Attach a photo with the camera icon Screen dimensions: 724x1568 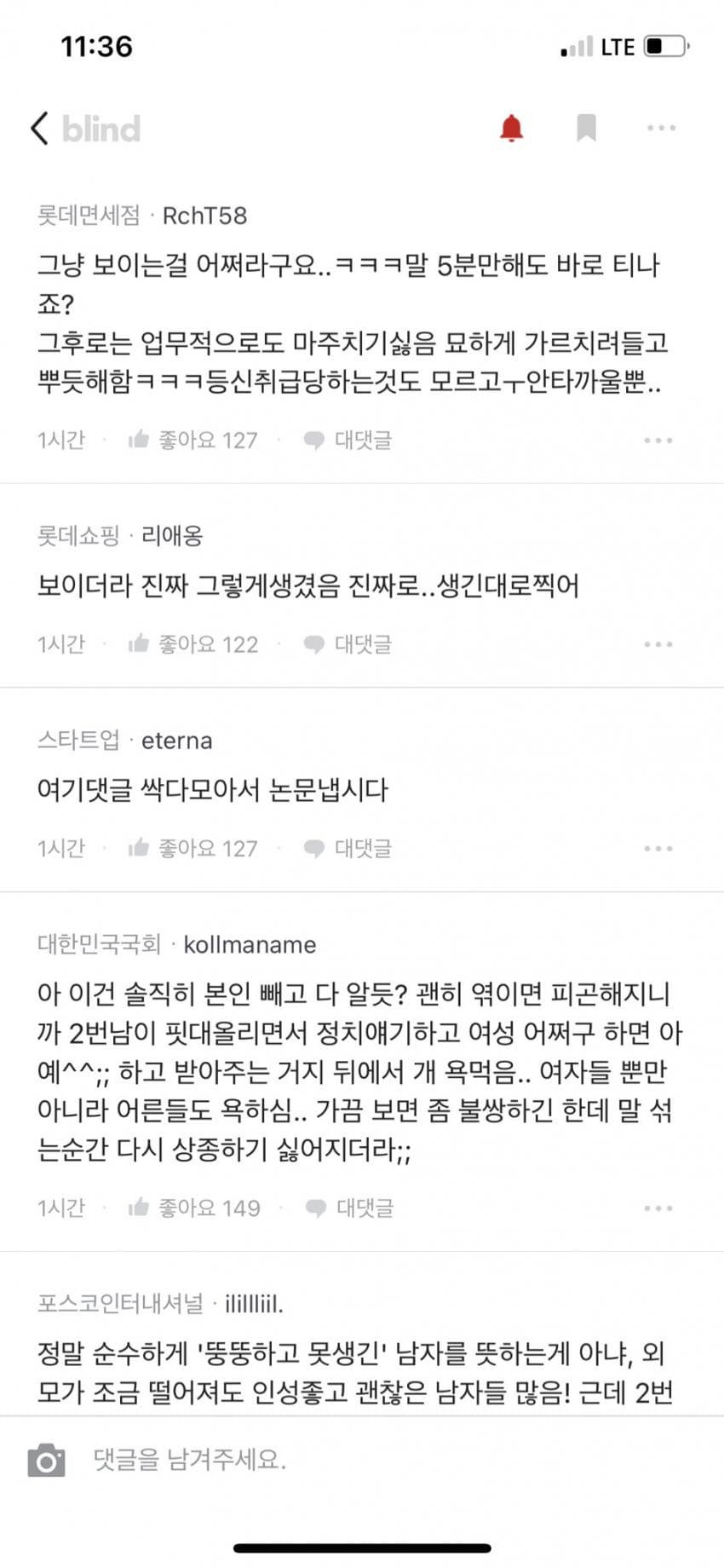[47, 1460]
